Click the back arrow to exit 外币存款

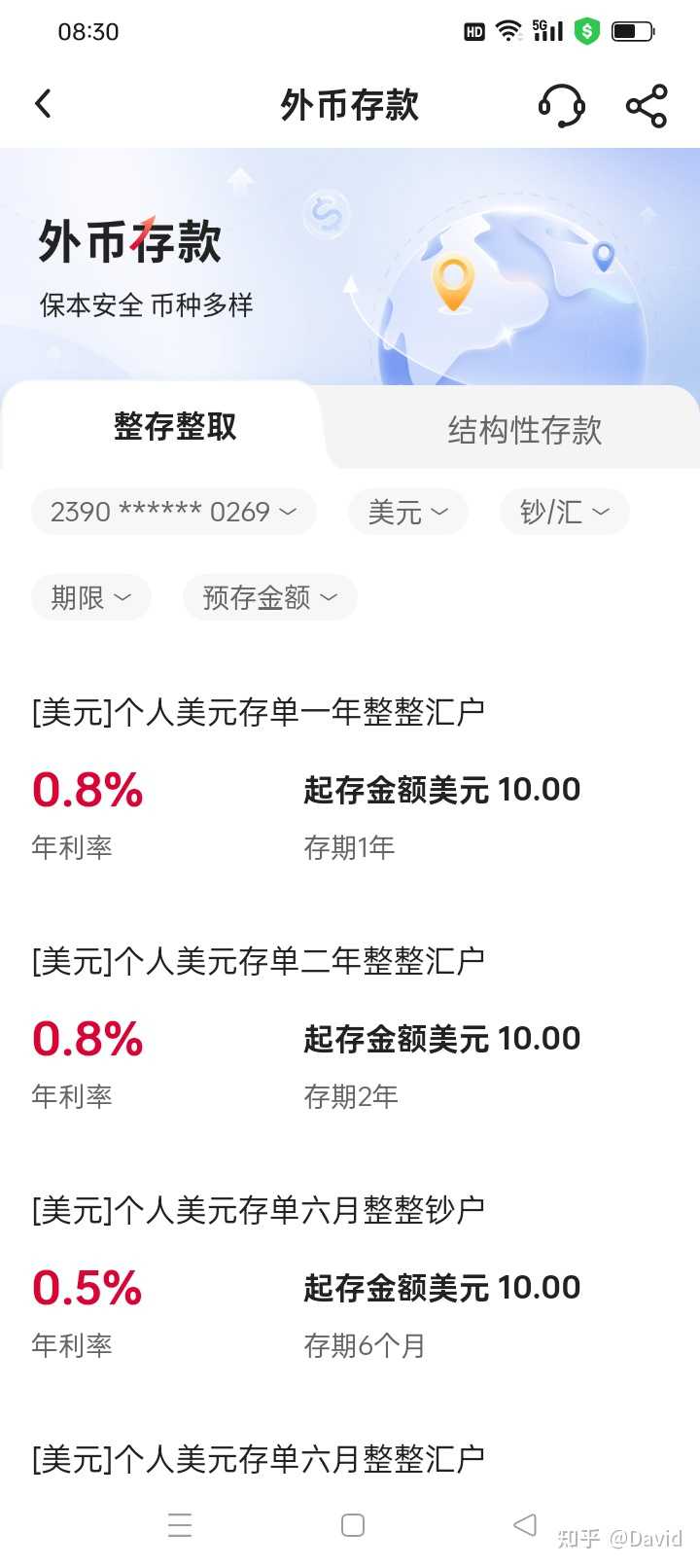coord(43,102)
